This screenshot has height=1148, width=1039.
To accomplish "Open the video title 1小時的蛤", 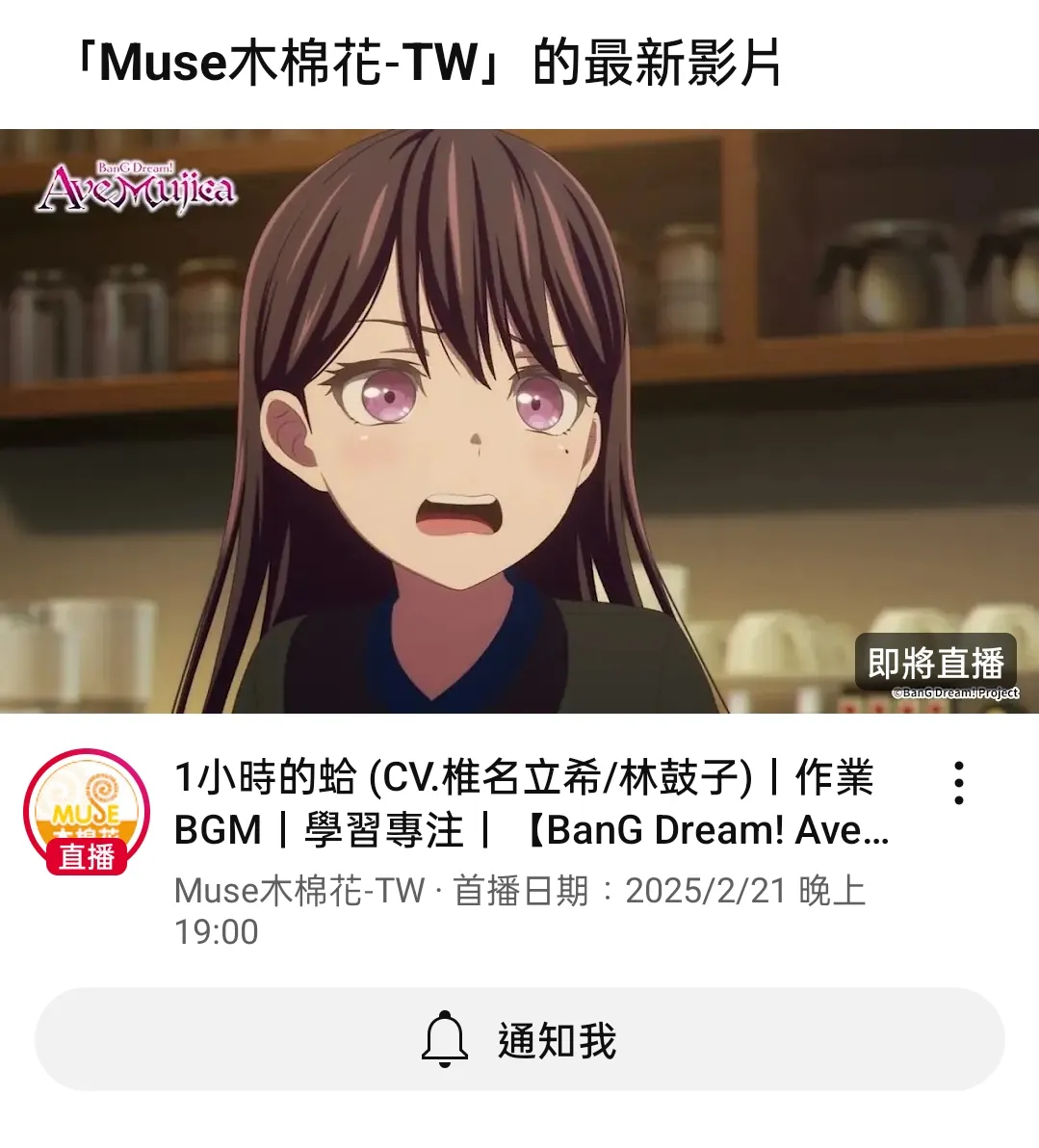I will (530, 803).
